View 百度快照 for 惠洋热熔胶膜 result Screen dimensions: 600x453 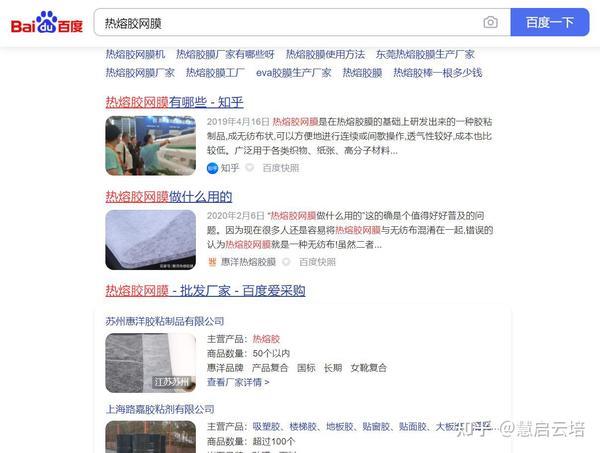pos(316,262)
